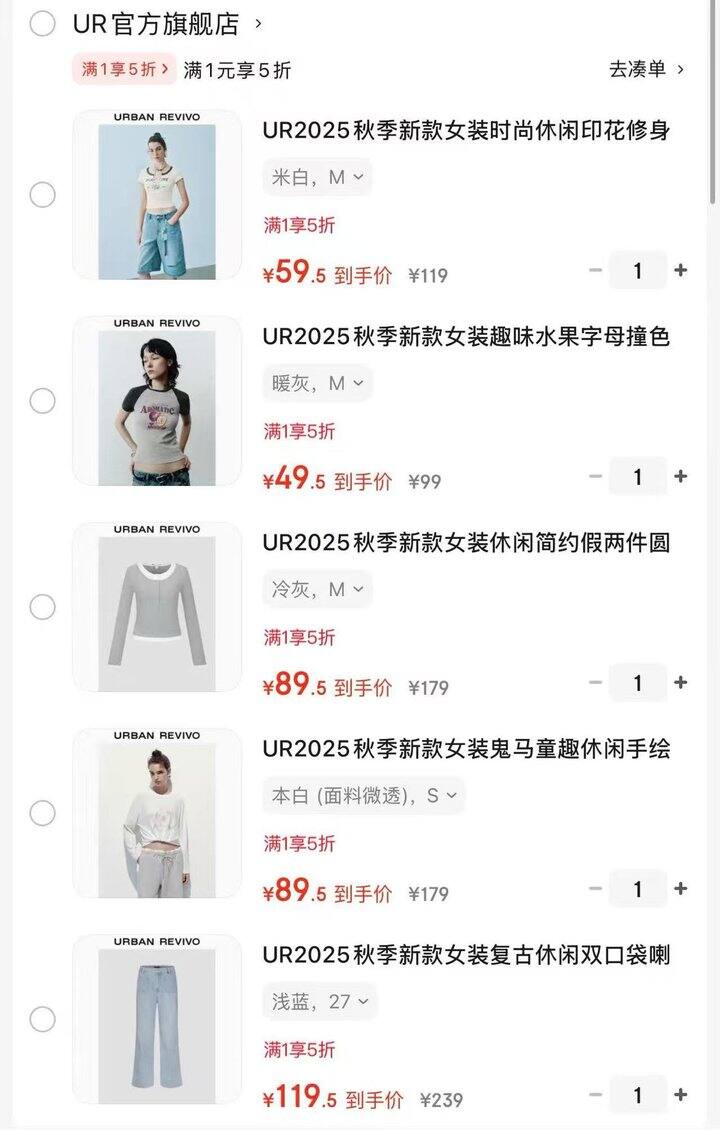This screenshot has width=720, height=1130.
Task: Increase quantity of 鬼马童趣休闲手绘 top
Action: [681, 888]
